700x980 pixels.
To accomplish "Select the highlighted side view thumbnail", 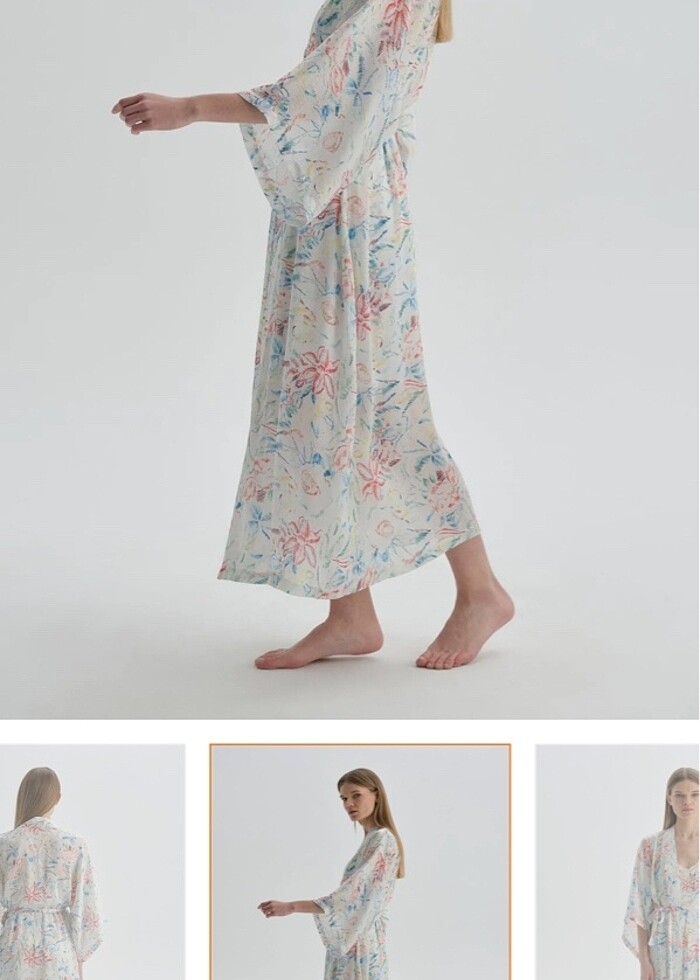I will tap(360, 862).
